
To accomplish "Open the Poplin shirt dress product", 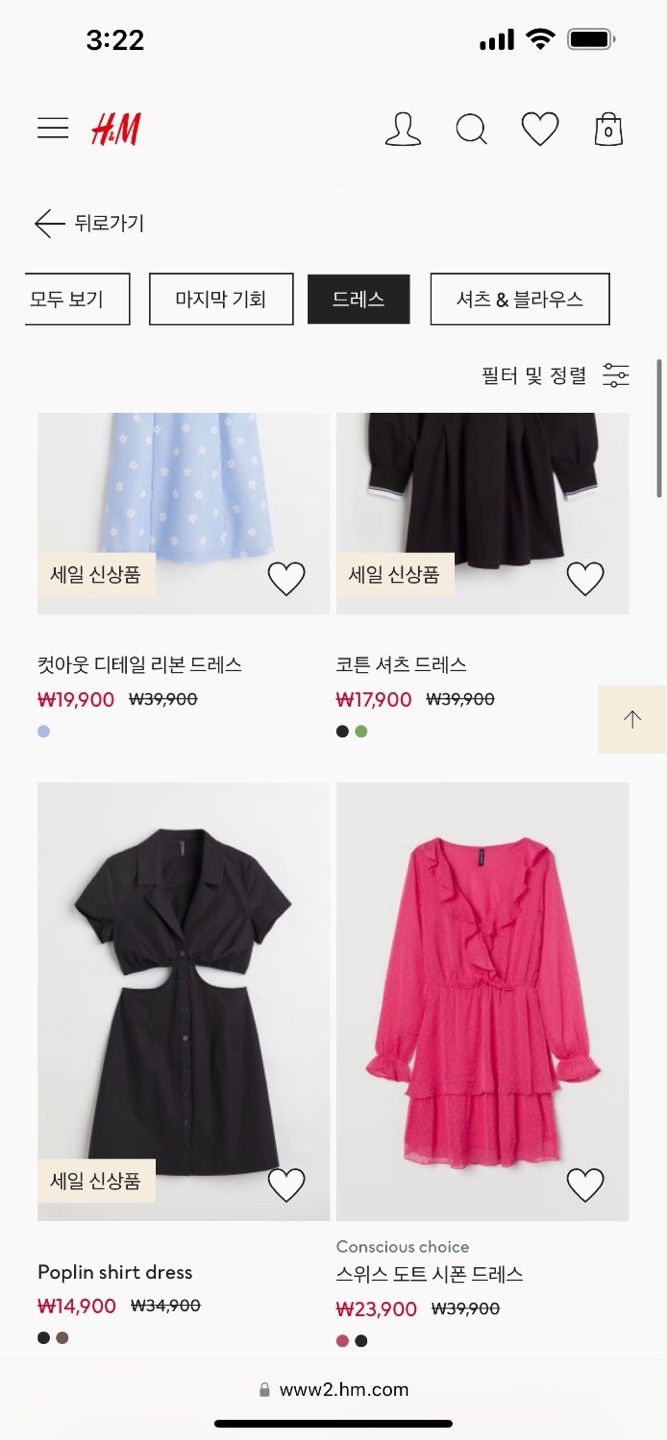I will coord(183,1000).
